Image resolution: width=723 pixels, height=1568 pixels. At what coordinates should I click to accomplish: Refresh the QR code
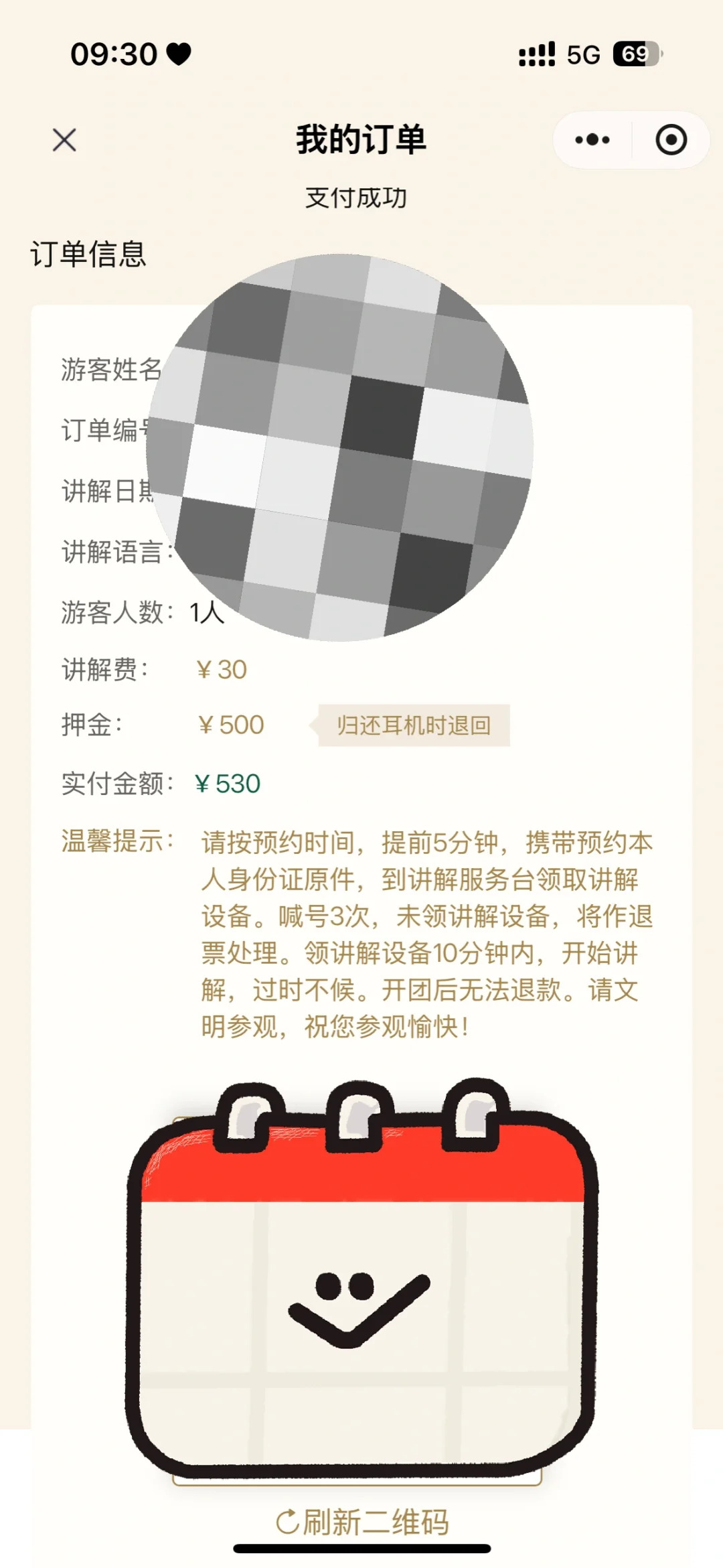[362, 1521]
